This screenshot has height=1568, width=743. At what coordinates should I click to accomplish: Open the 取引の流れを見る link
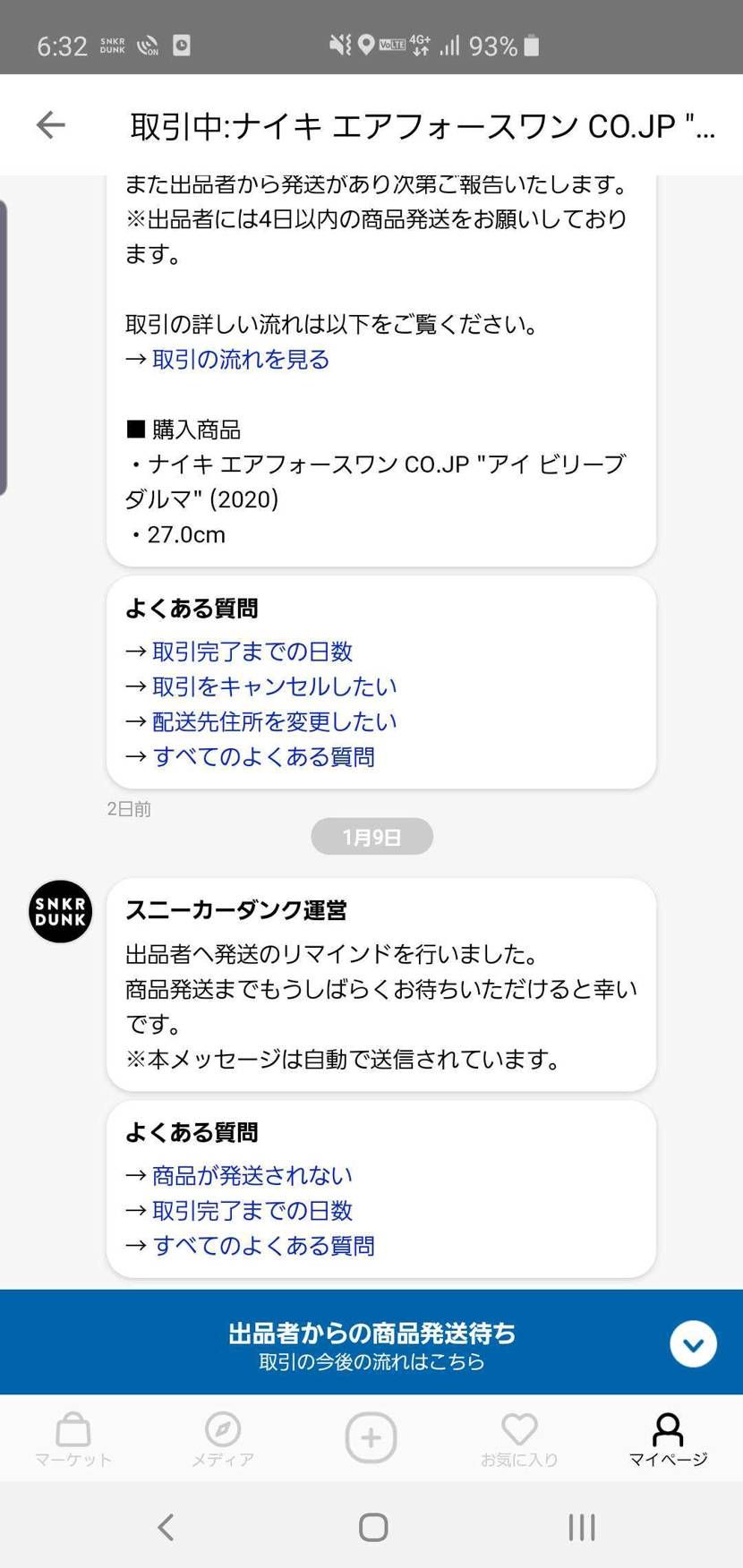[x=239, y=360]
